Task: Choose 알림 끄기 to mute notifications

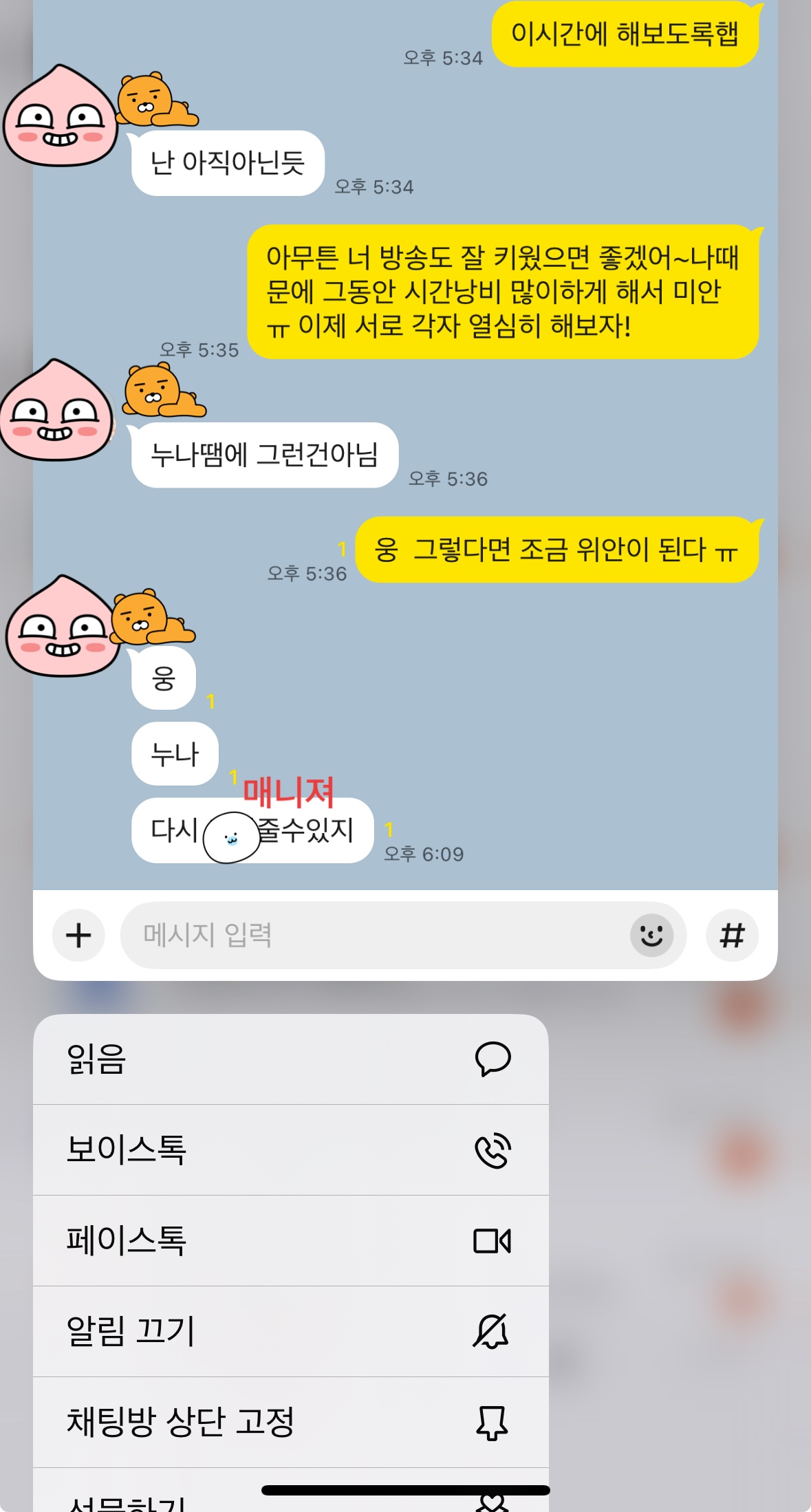Action: tap(291, 1332)
